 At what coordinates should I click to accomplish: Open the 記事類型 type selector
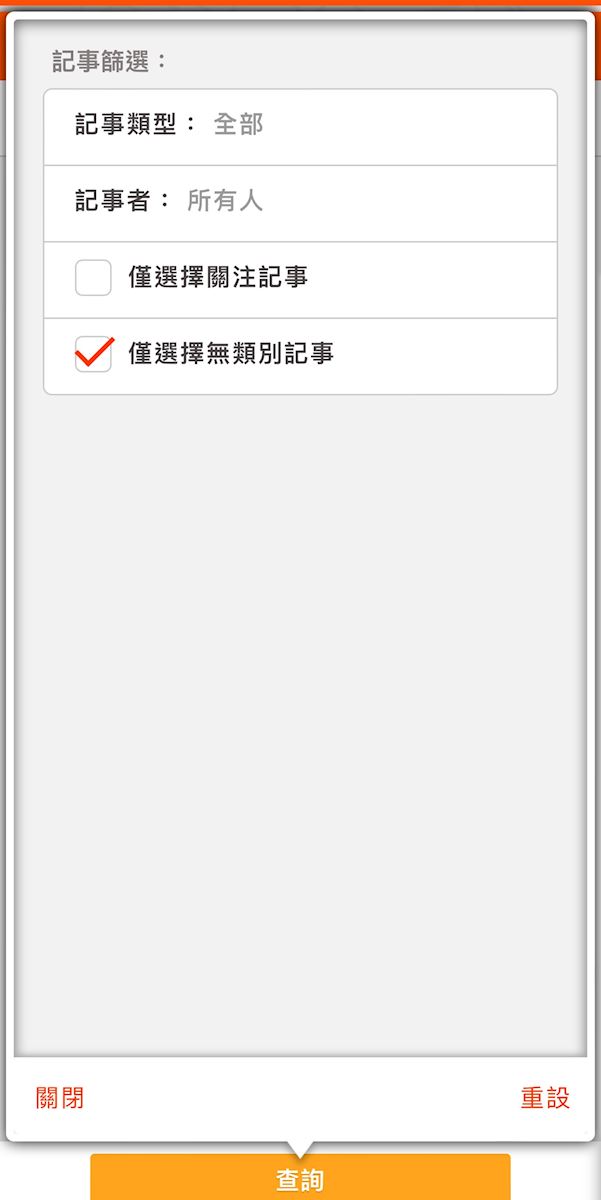[300, 126]
